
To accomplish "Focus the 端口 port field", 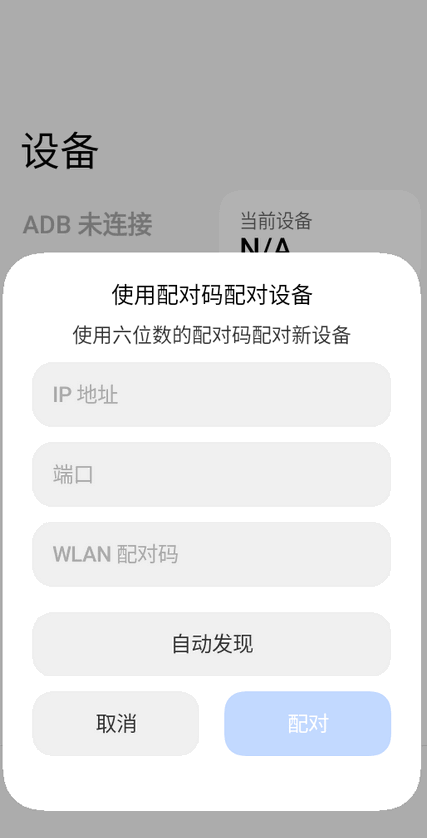I will [212, 475].
